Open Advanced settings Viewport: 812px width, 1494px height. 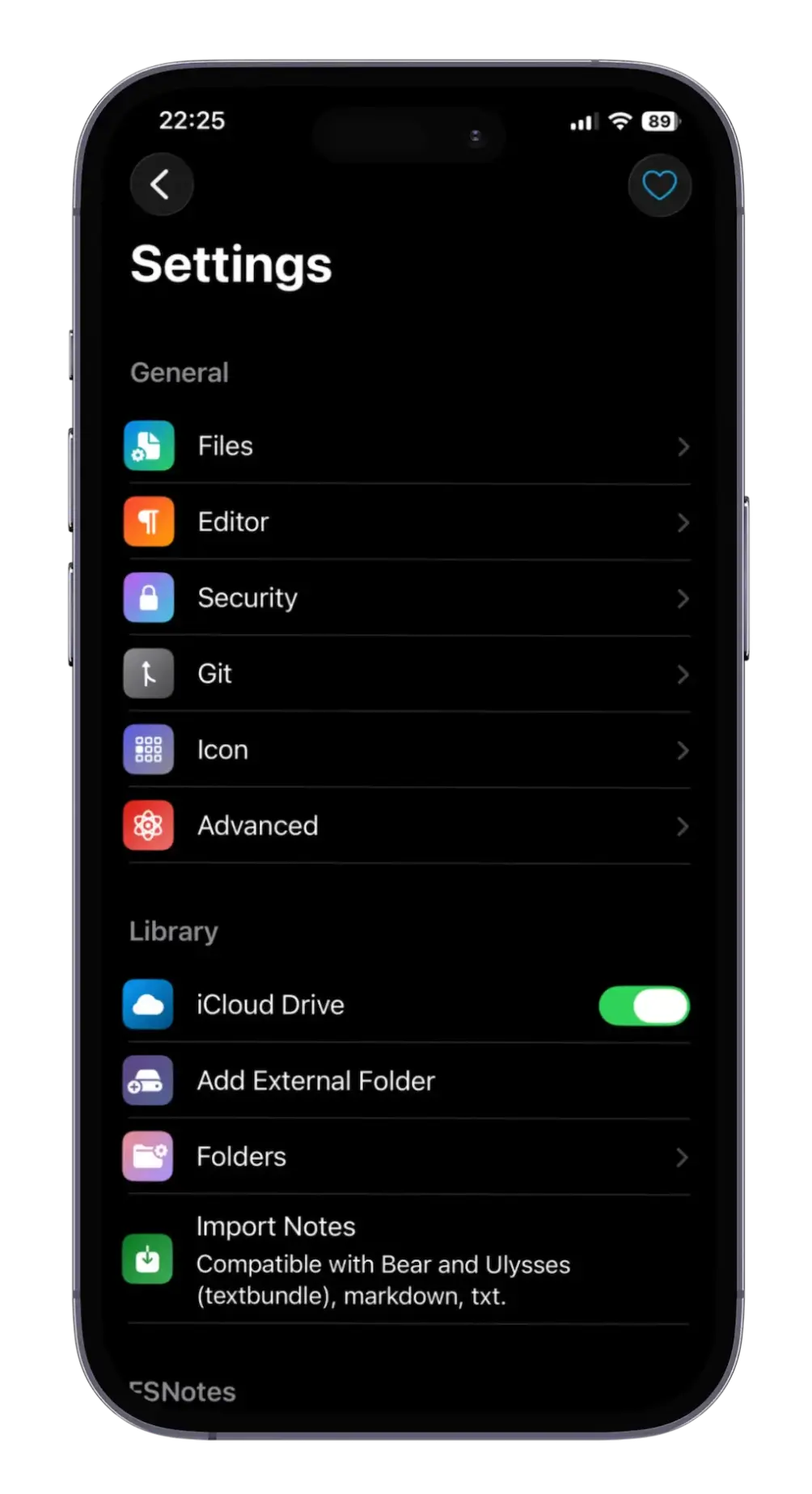[404, 826]
